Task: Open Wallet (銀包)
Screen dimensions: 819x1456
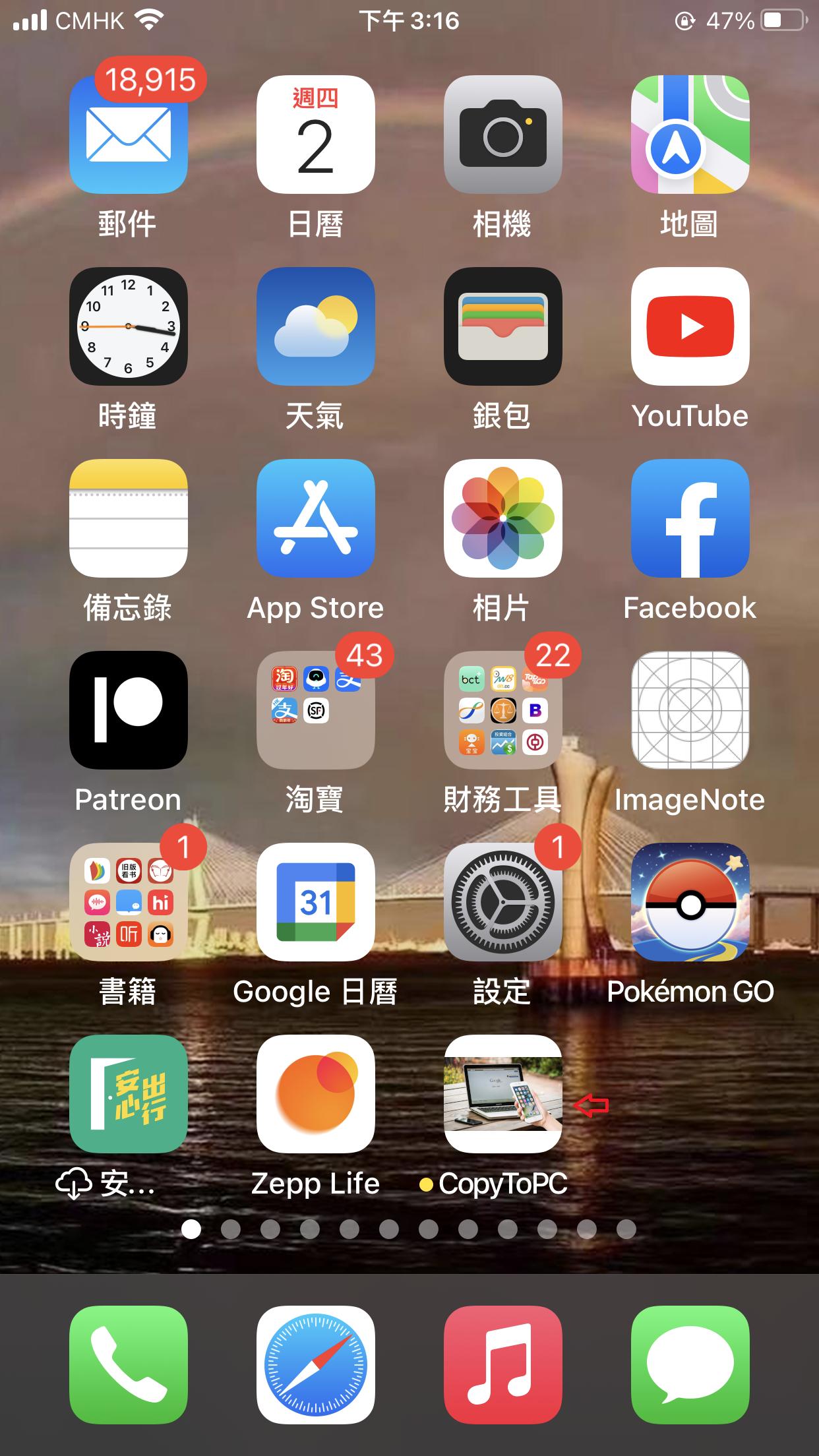Action: (x=503, y=326)
